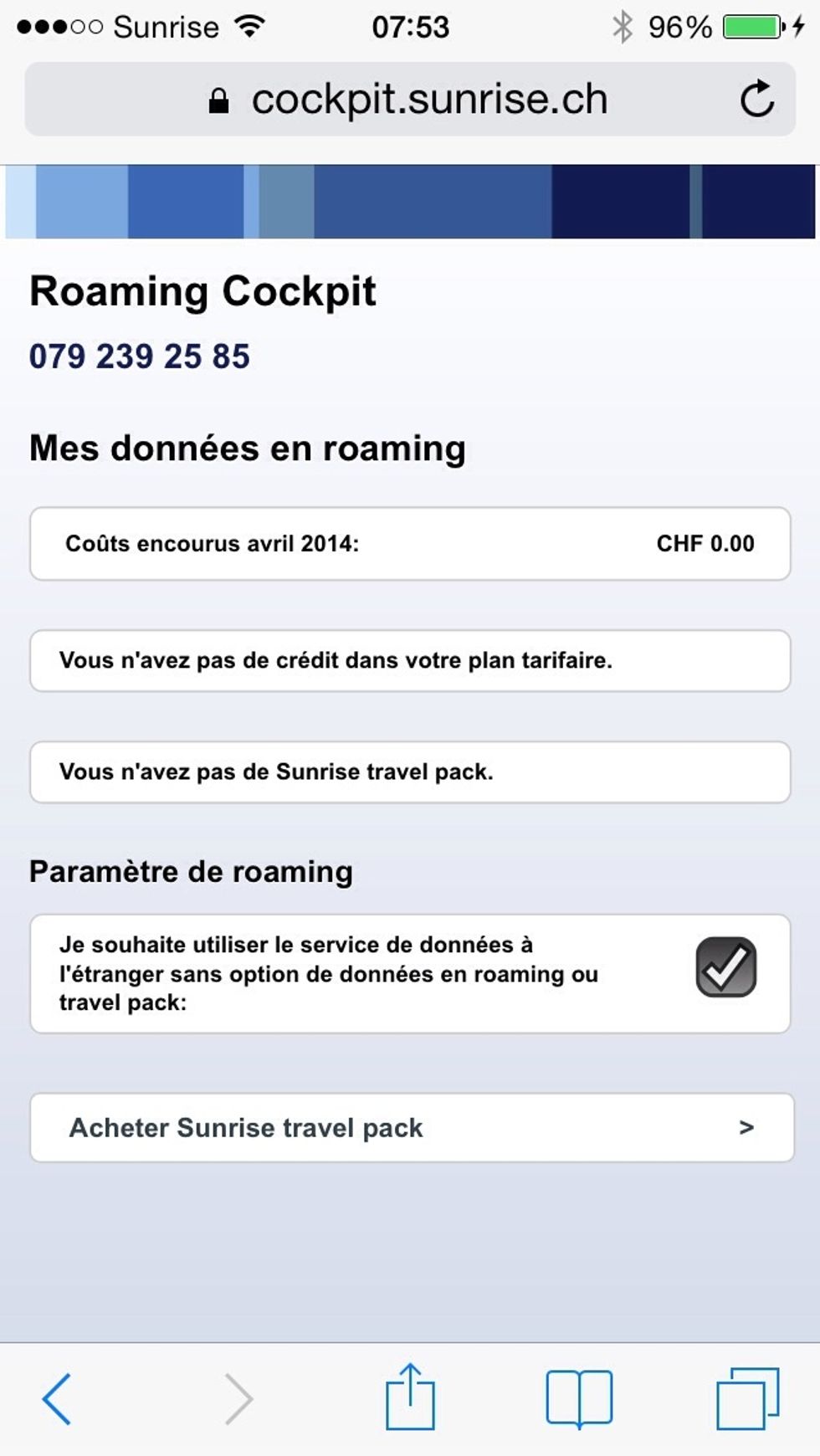The image size is (820, 1456).
Task: Tap the cockpit.sunrise.ch address bar
Action: pos(410,99)
